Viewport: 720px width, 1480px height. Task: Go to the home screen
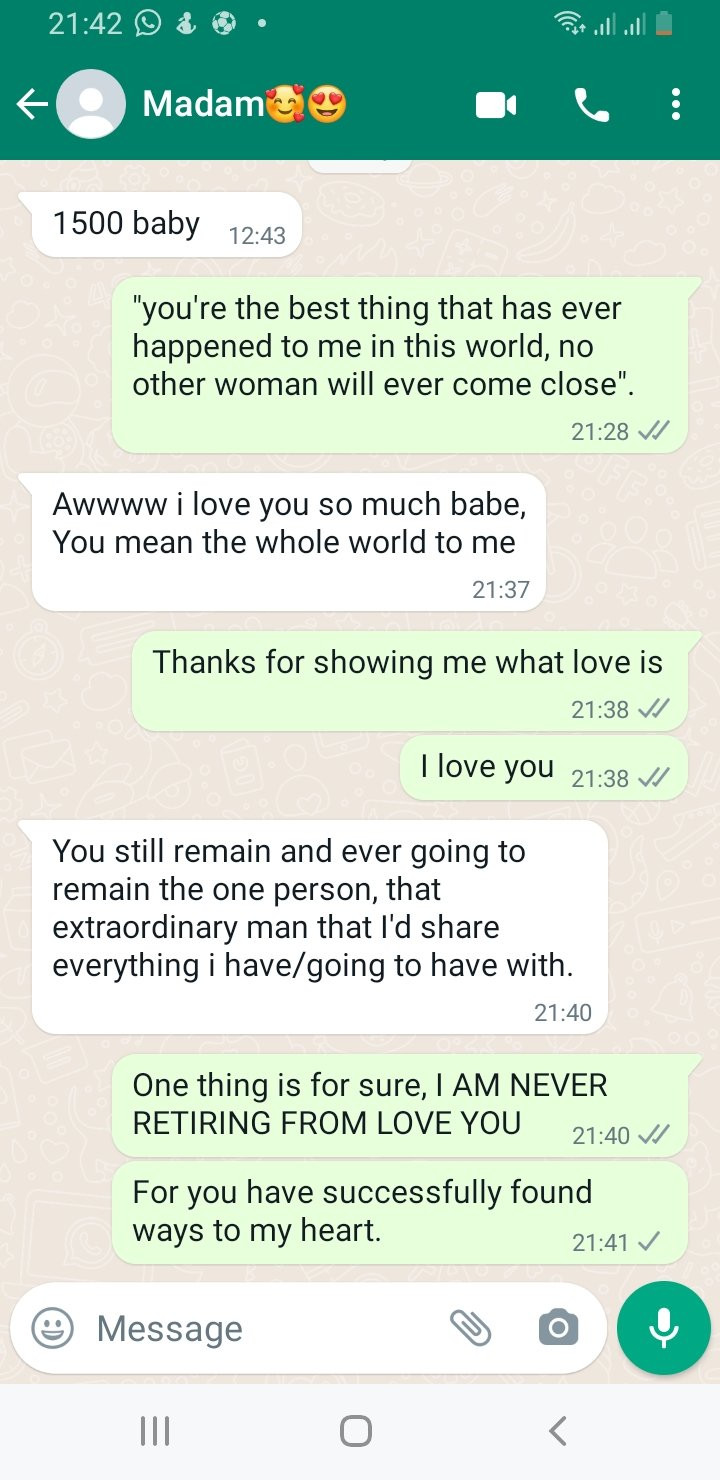pos(356,1431)
